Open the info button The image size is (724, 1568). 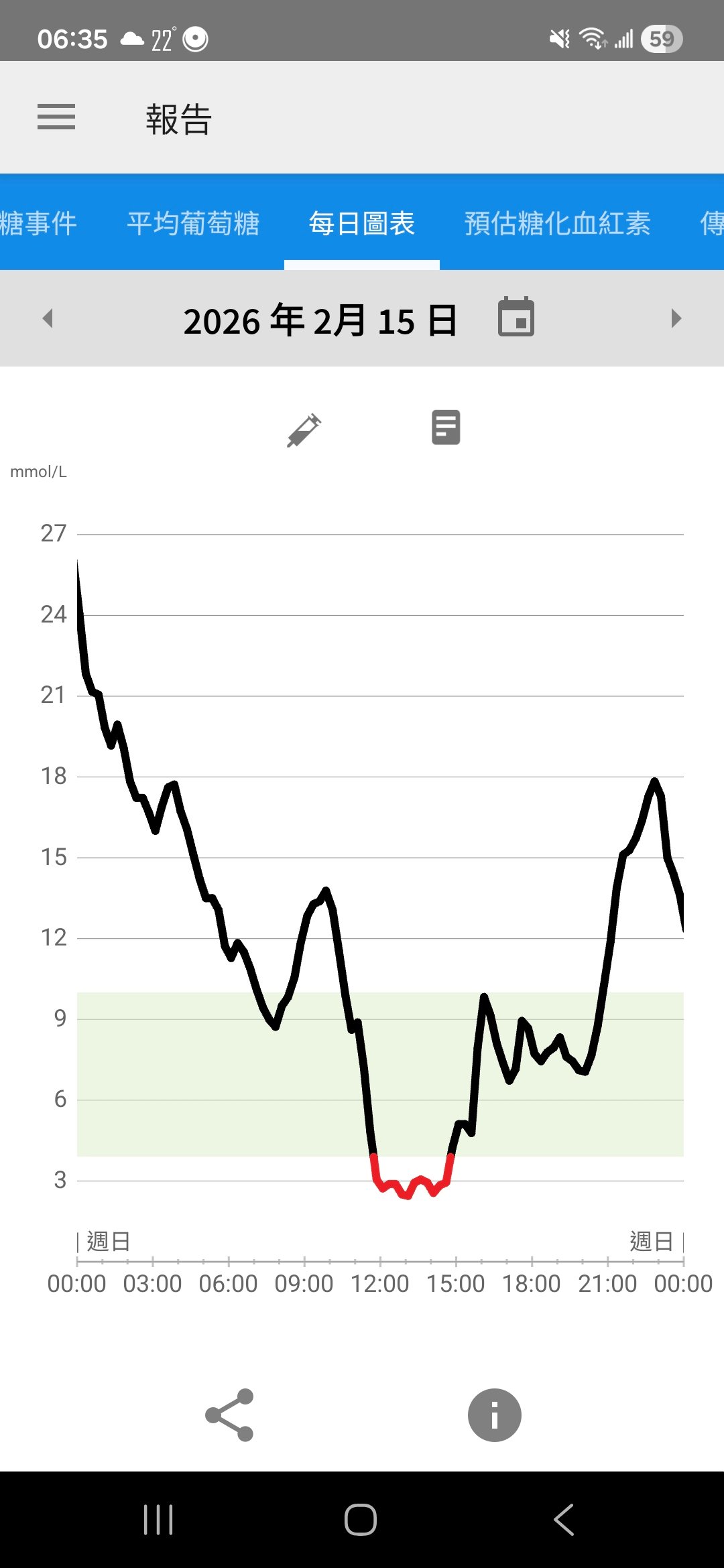coord(494,1415)
